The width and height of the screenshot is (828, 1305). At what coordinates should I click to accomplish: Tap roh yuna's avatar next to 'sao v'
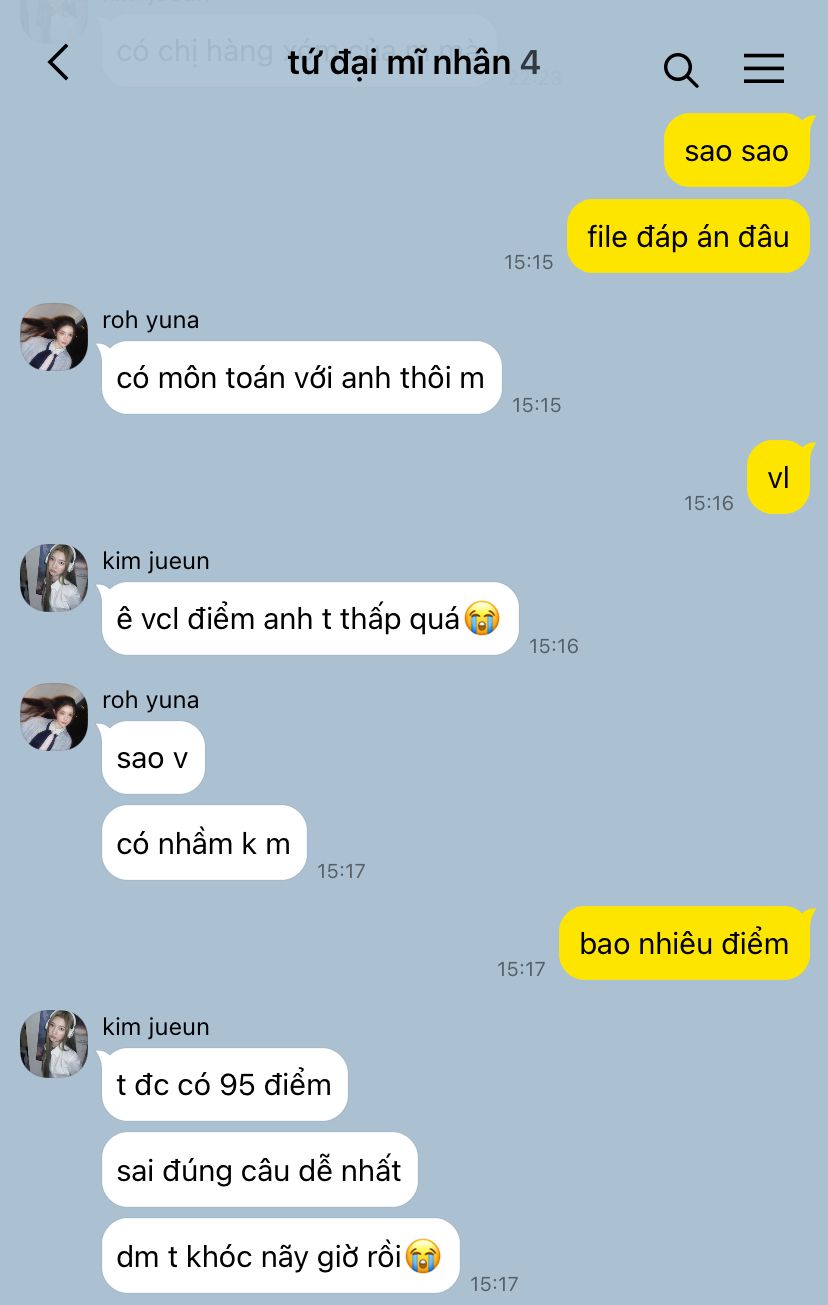(x=54, y=717)
